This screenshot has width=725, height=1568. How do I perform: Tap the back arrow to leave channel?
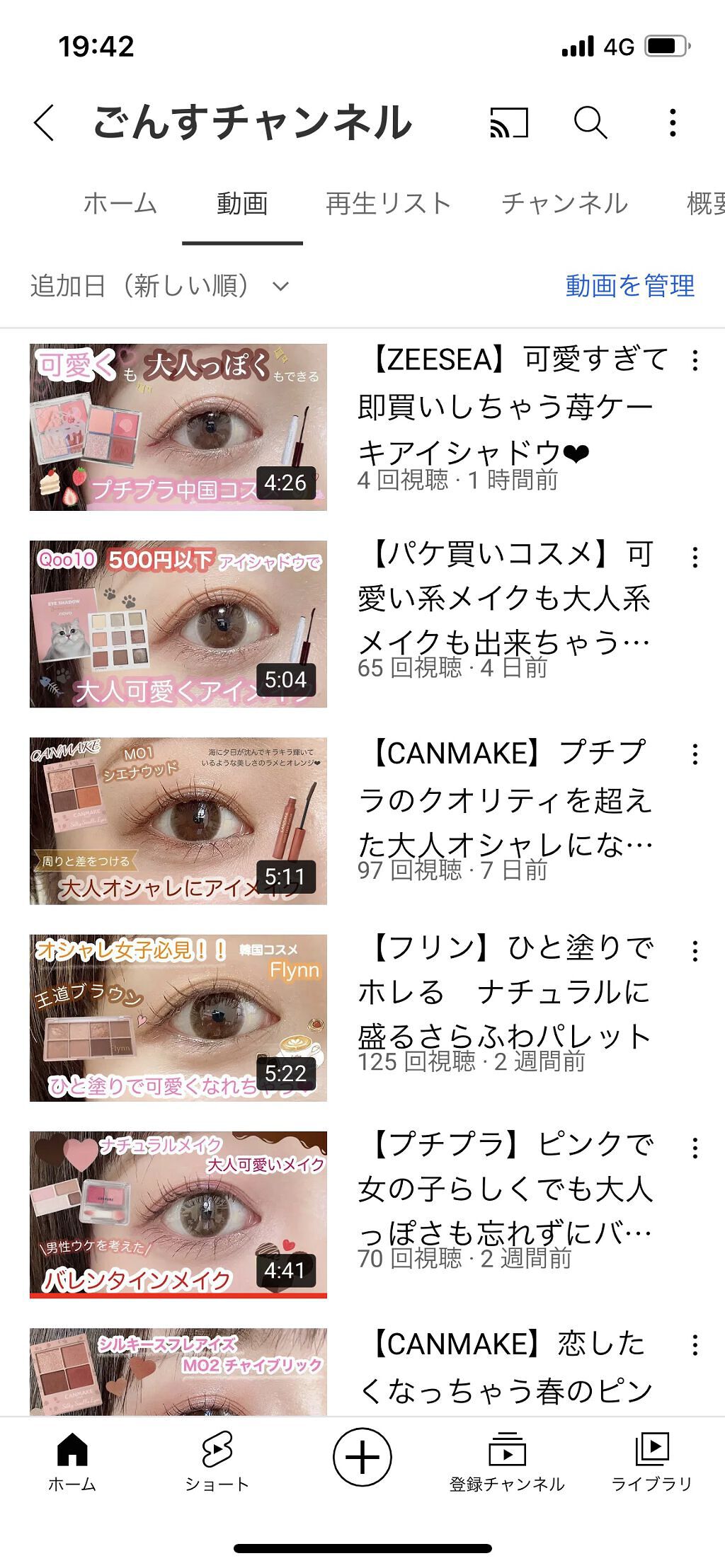point(42,124)
